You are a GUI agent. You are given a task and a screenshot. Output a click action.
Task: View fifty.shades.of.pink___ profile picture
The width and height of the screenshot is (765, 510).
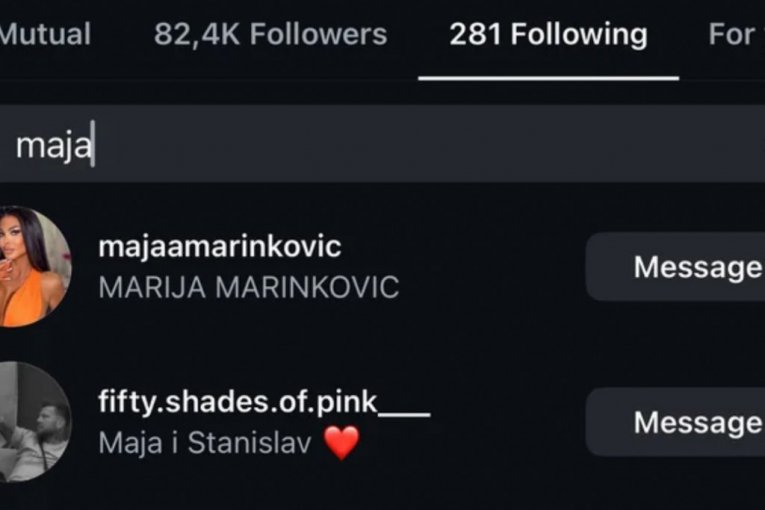[32, 422]
